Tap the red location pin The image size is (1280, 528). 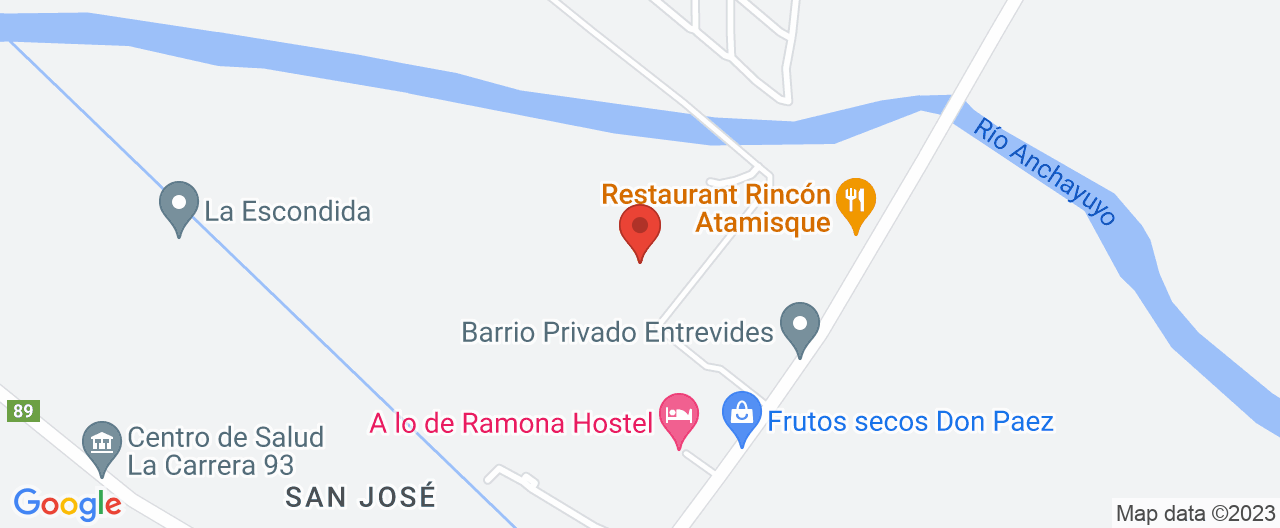click(640, 229)
